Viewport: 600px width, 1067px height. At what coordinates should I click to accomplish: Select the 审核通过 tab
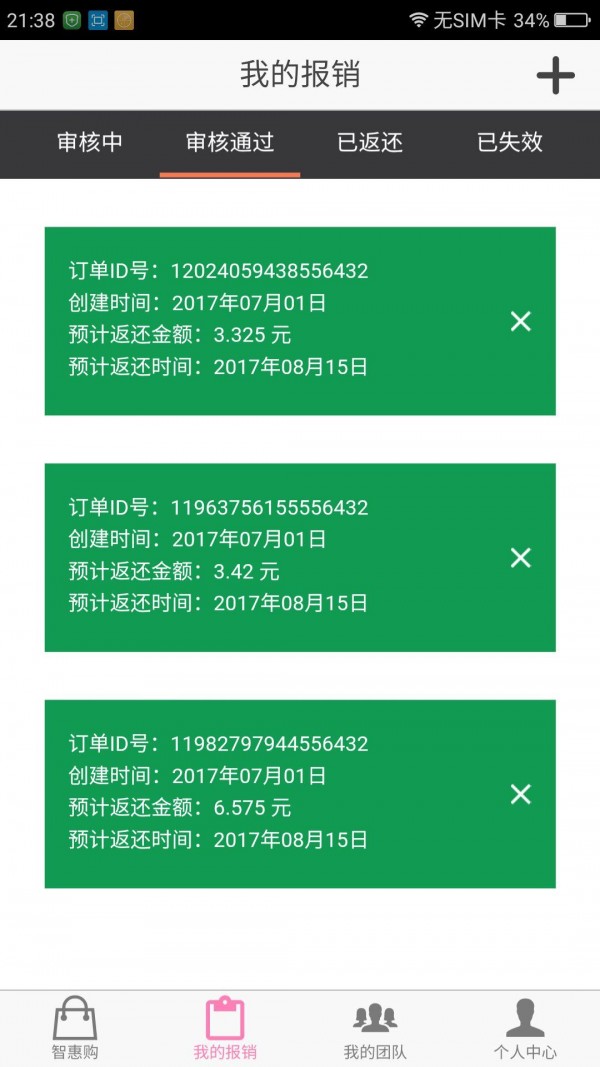point(230,143)
